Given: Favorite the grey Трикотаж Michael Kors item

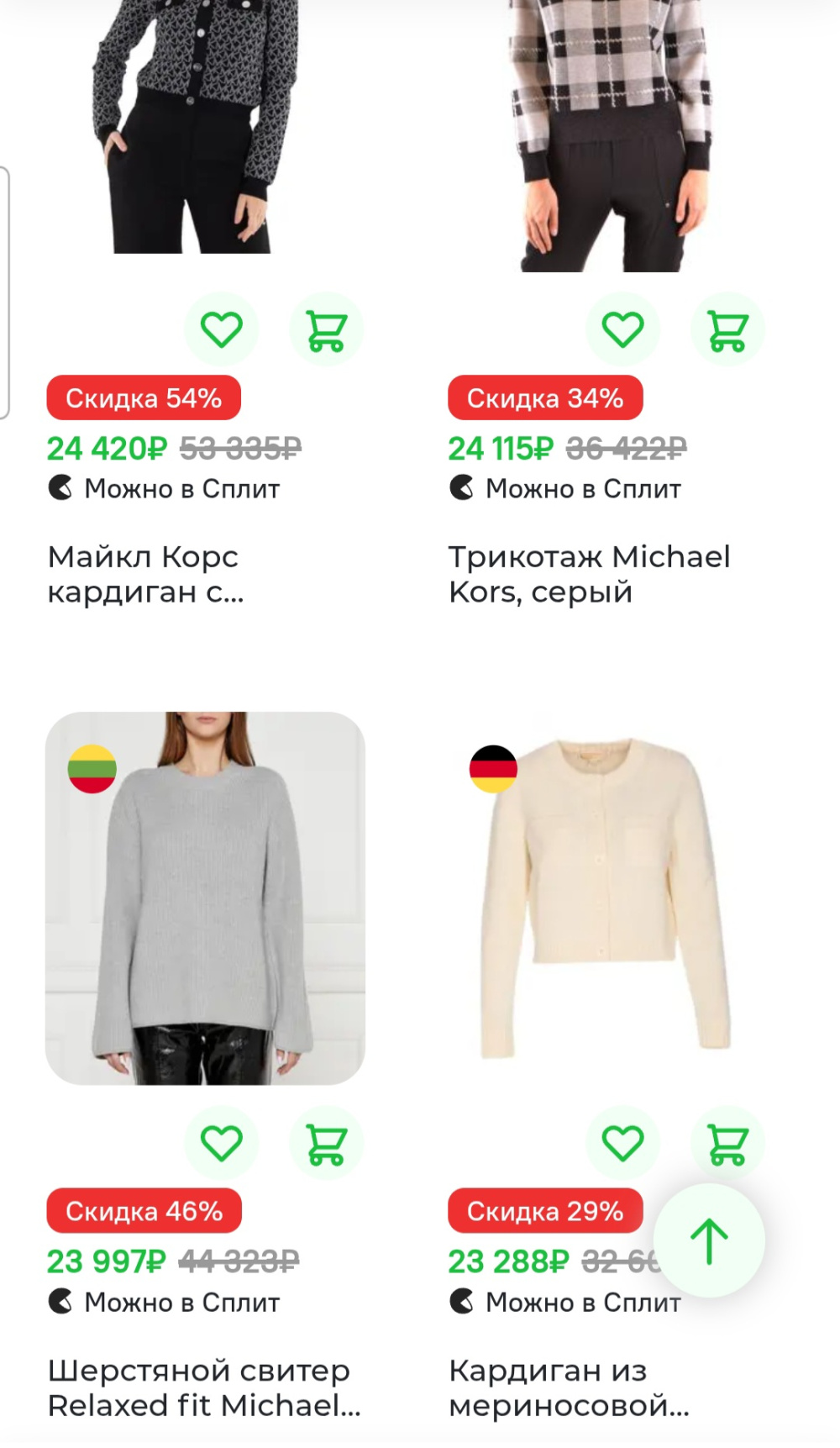Looking at the screenshot, I should 622,329.
